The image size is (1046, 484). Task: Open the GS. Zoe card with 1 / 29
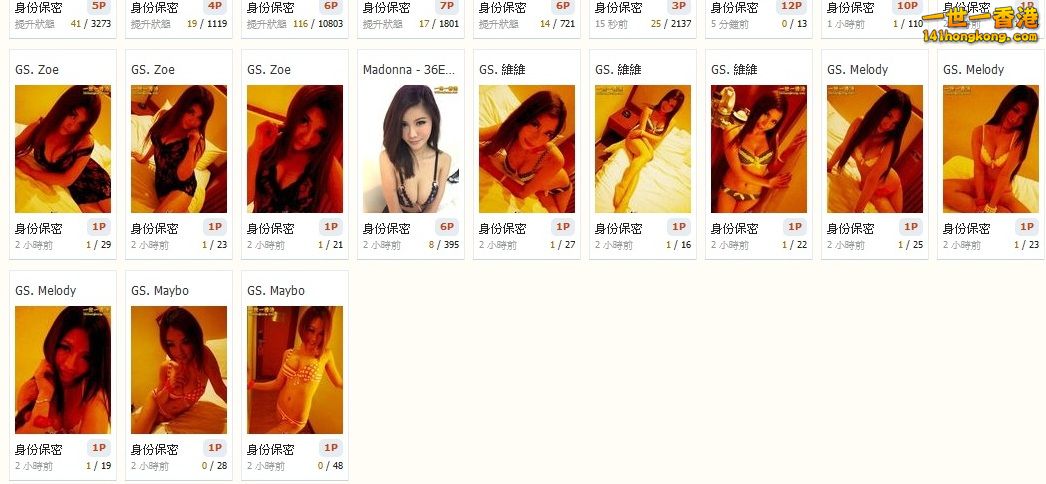pos(63,149)
